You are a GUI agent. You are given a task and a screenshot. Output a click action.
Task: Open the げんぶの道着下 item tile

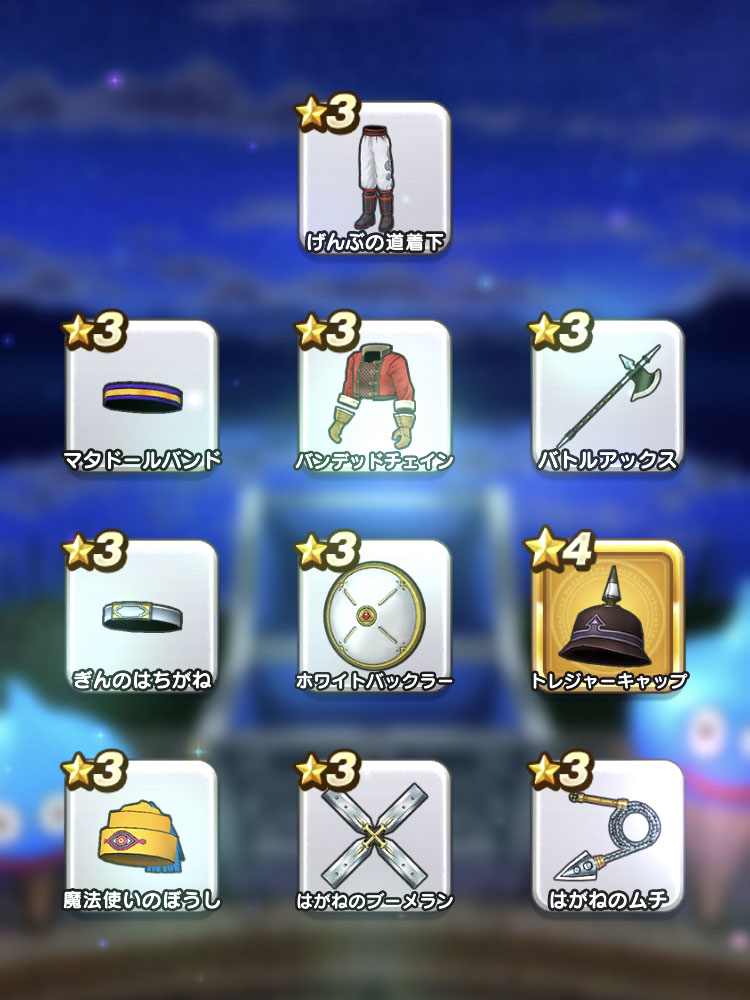(x=375, y=180)
